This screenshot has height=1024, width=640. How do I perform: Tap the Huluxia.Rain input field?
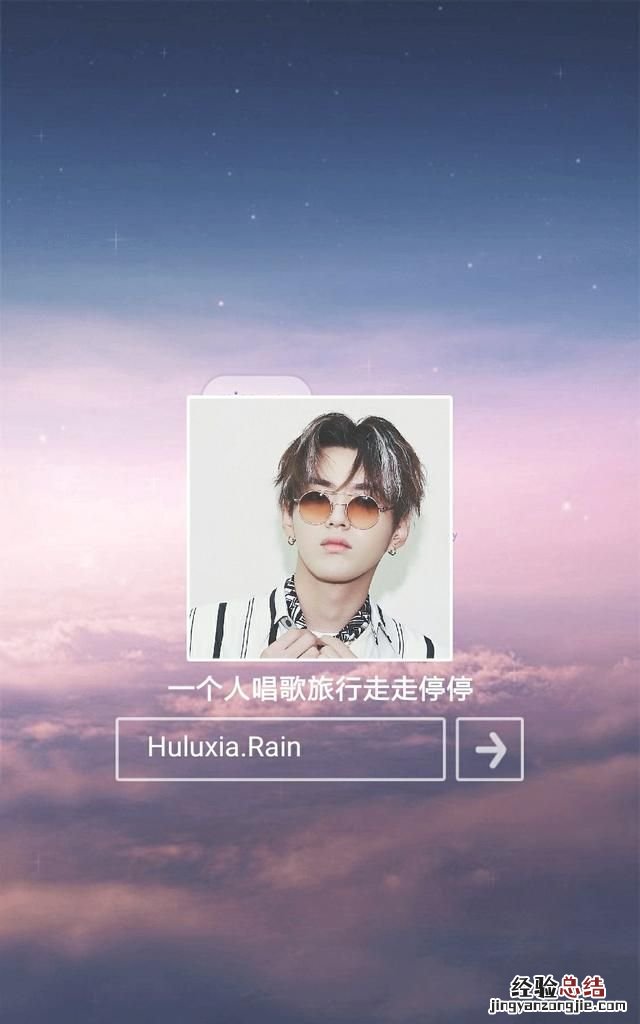coord(280,749)
